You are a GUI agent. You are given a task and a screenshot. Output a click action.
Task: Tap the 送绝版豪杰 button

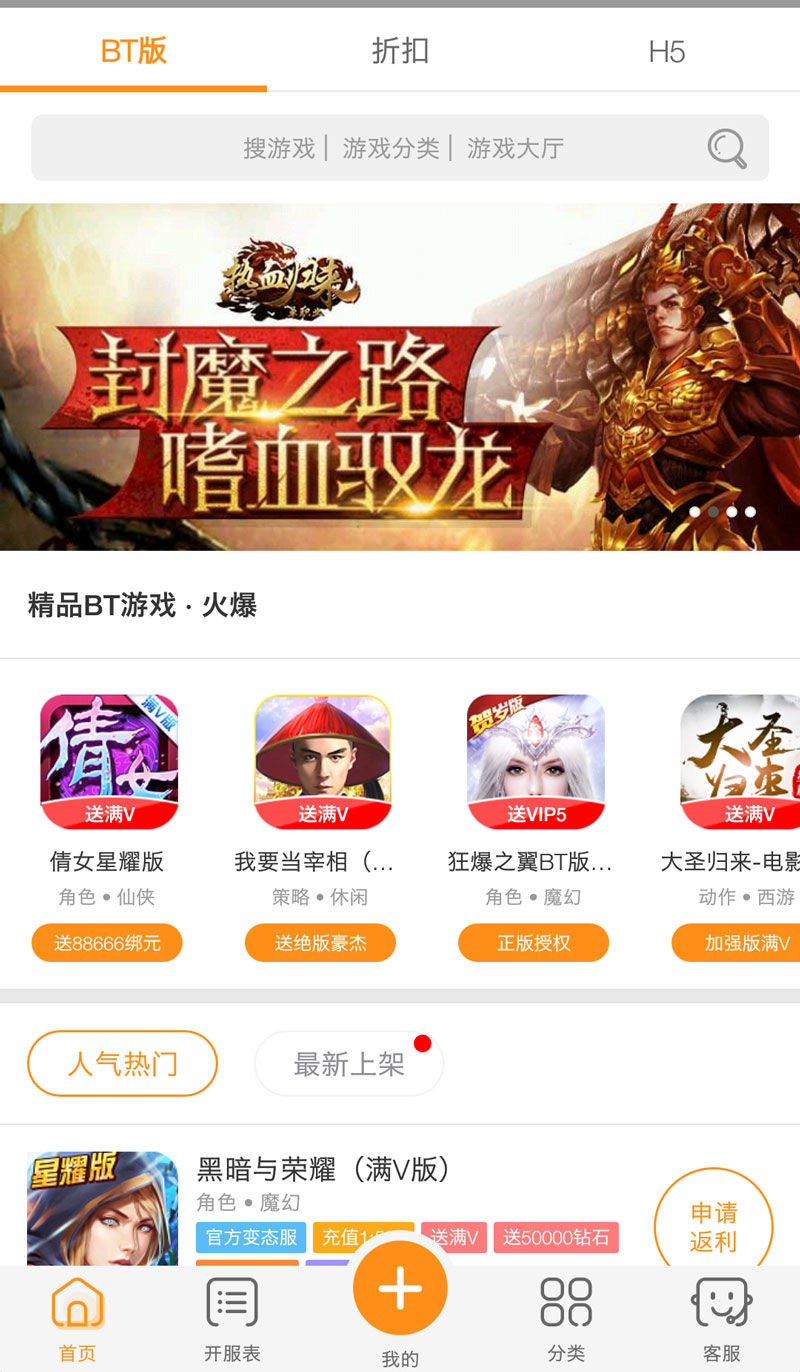pyautogui.click(x=320, y=943)
